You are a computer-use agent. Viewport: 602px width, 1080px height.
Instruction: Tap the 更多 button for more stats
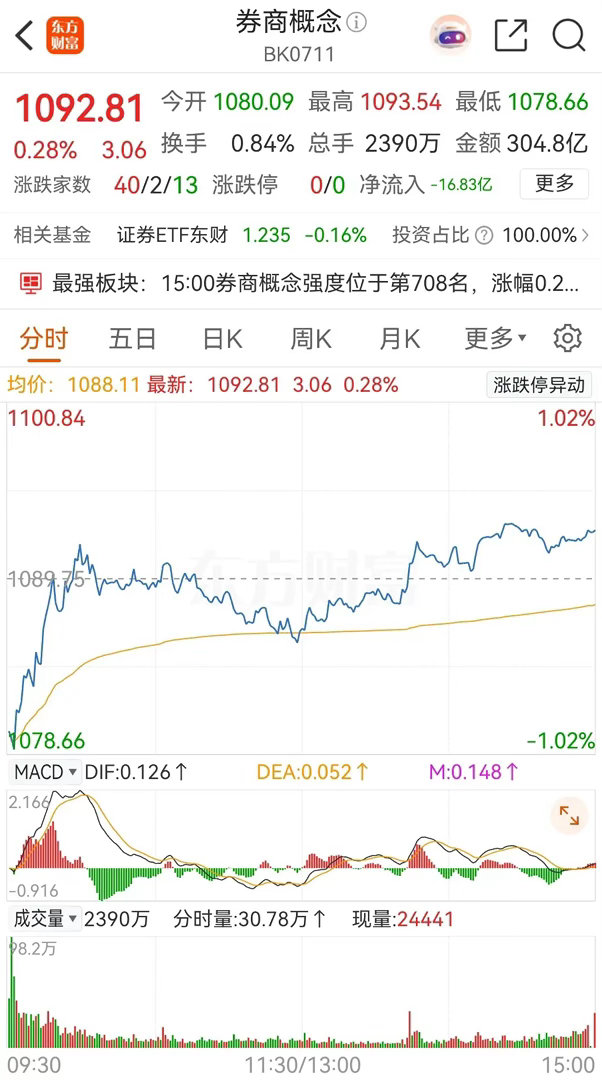pos(554,184)
